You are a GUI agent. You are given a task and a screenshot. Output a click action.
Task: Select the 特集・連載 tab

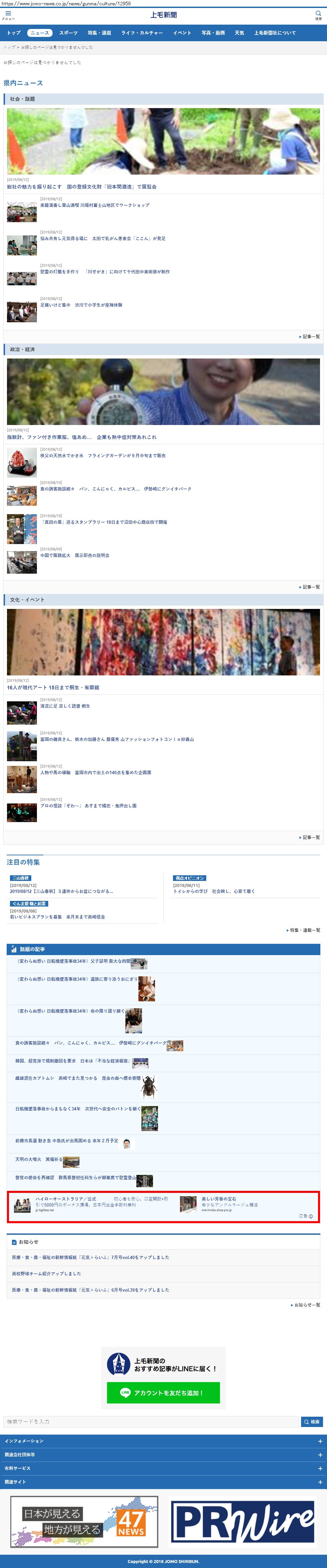pos(99,33)
